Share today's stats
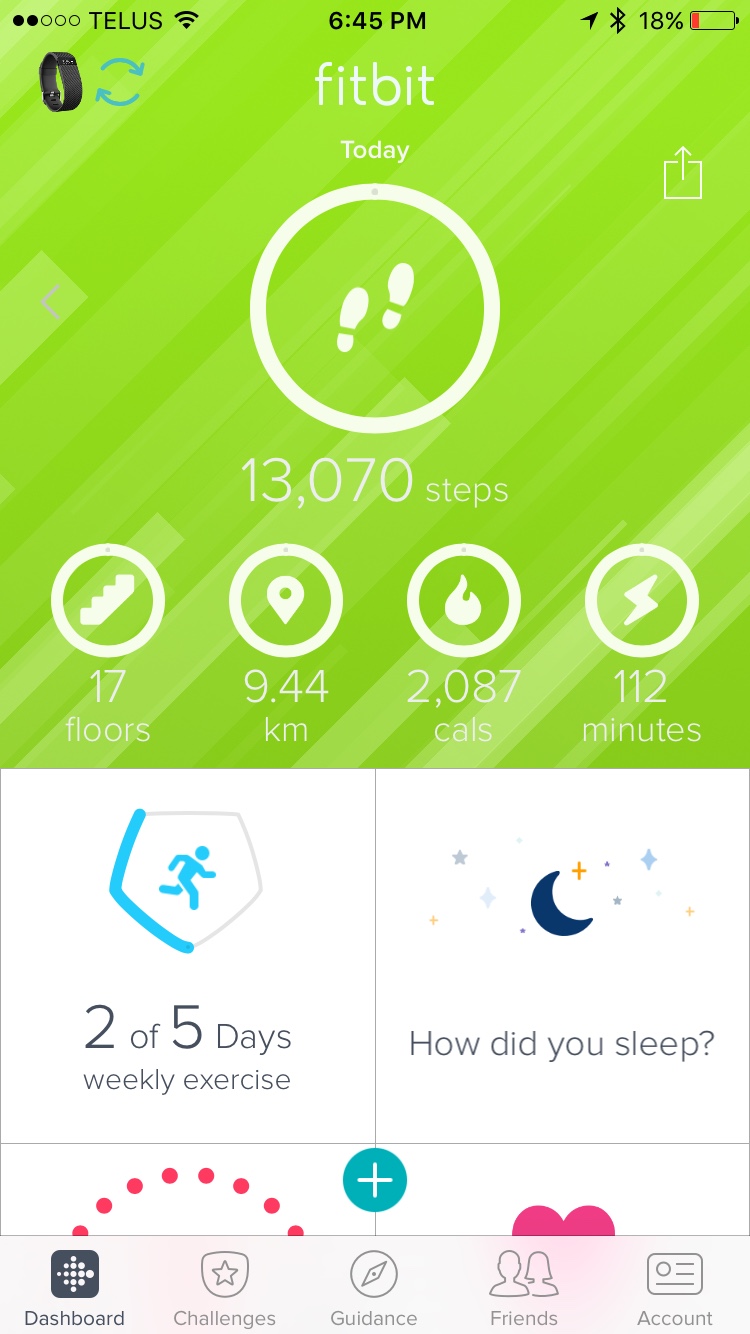Image resolution: width=750 pixels, height=1334 pixels. point(683,174)
